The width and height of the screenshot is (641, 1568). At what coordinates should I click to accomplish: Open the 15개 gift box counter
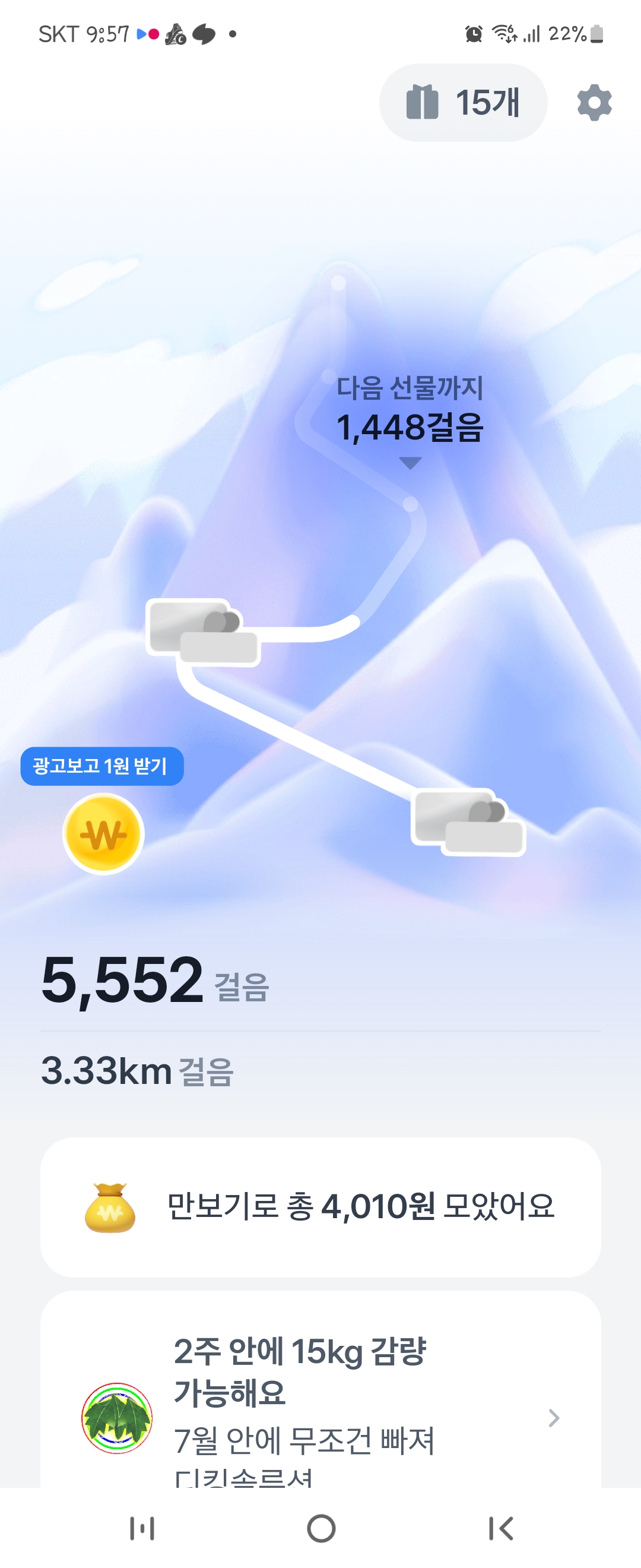click(x=463, y=102)
